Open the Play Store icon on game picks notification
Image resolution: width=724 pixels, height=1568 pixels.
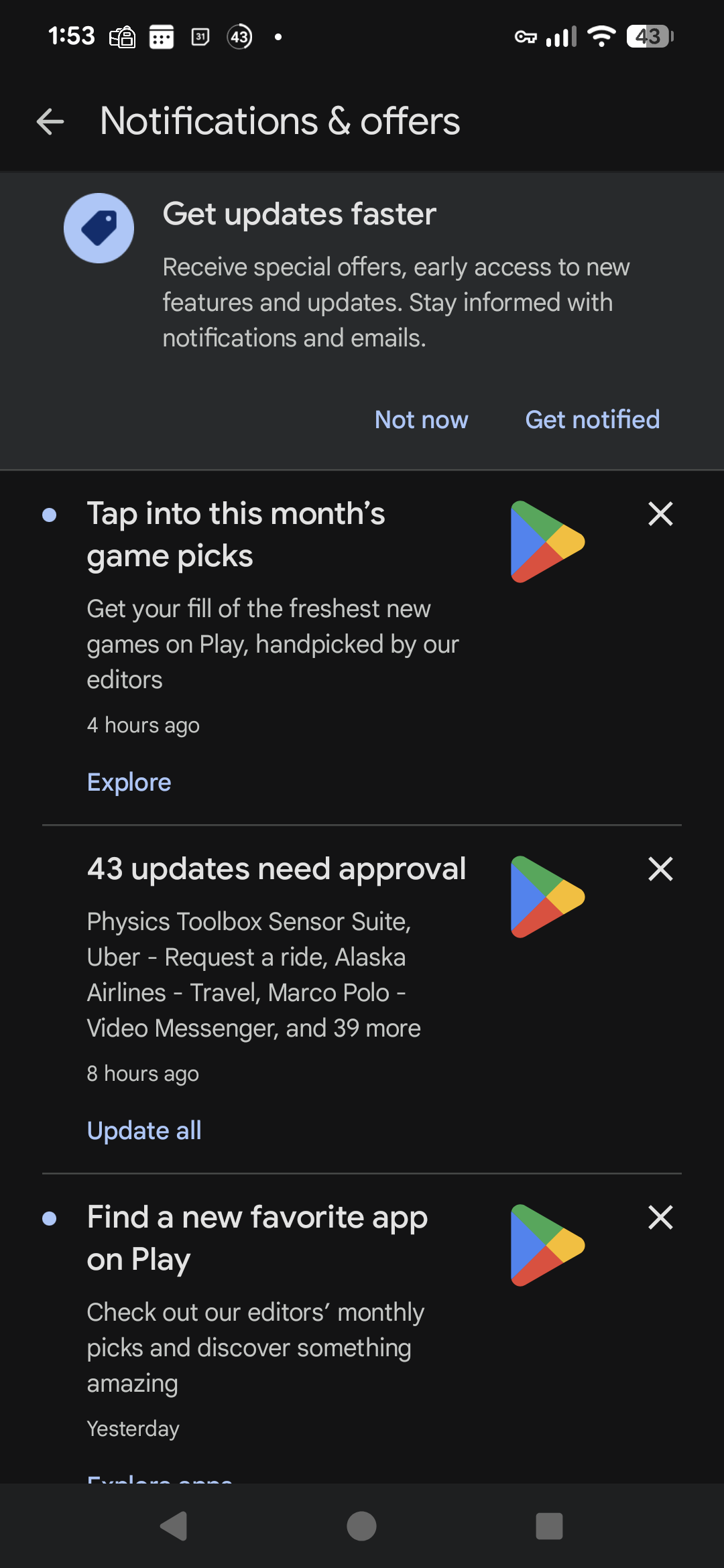tap(547, 543)
